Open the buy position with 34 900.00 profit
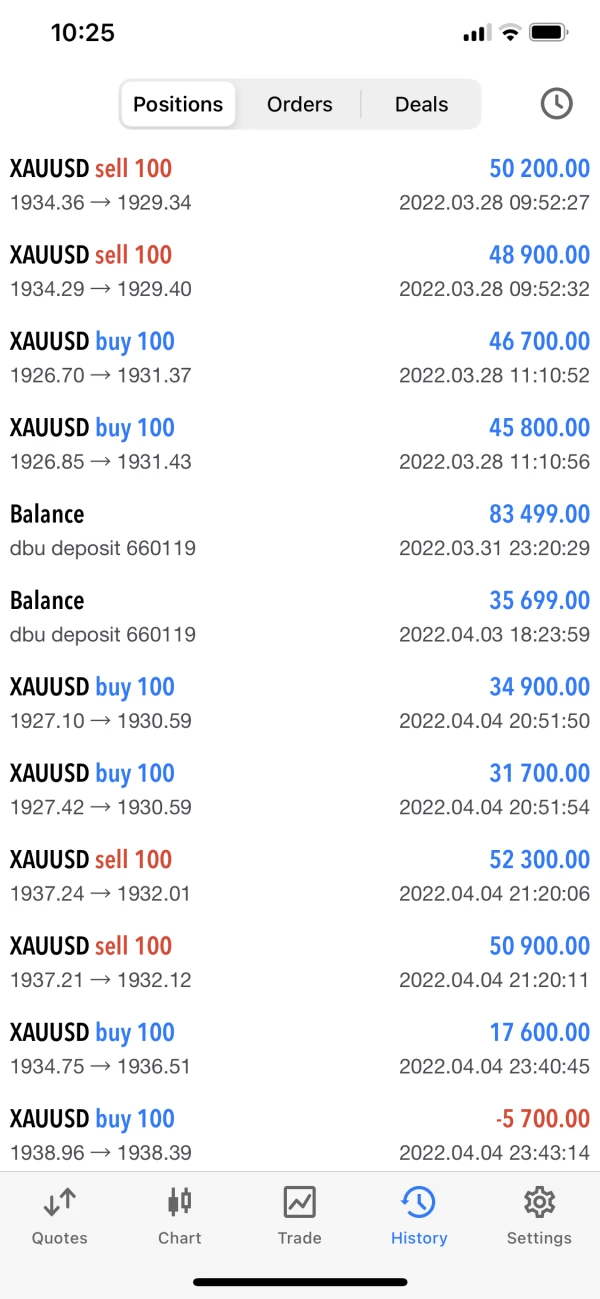 [x=300, y=703]
